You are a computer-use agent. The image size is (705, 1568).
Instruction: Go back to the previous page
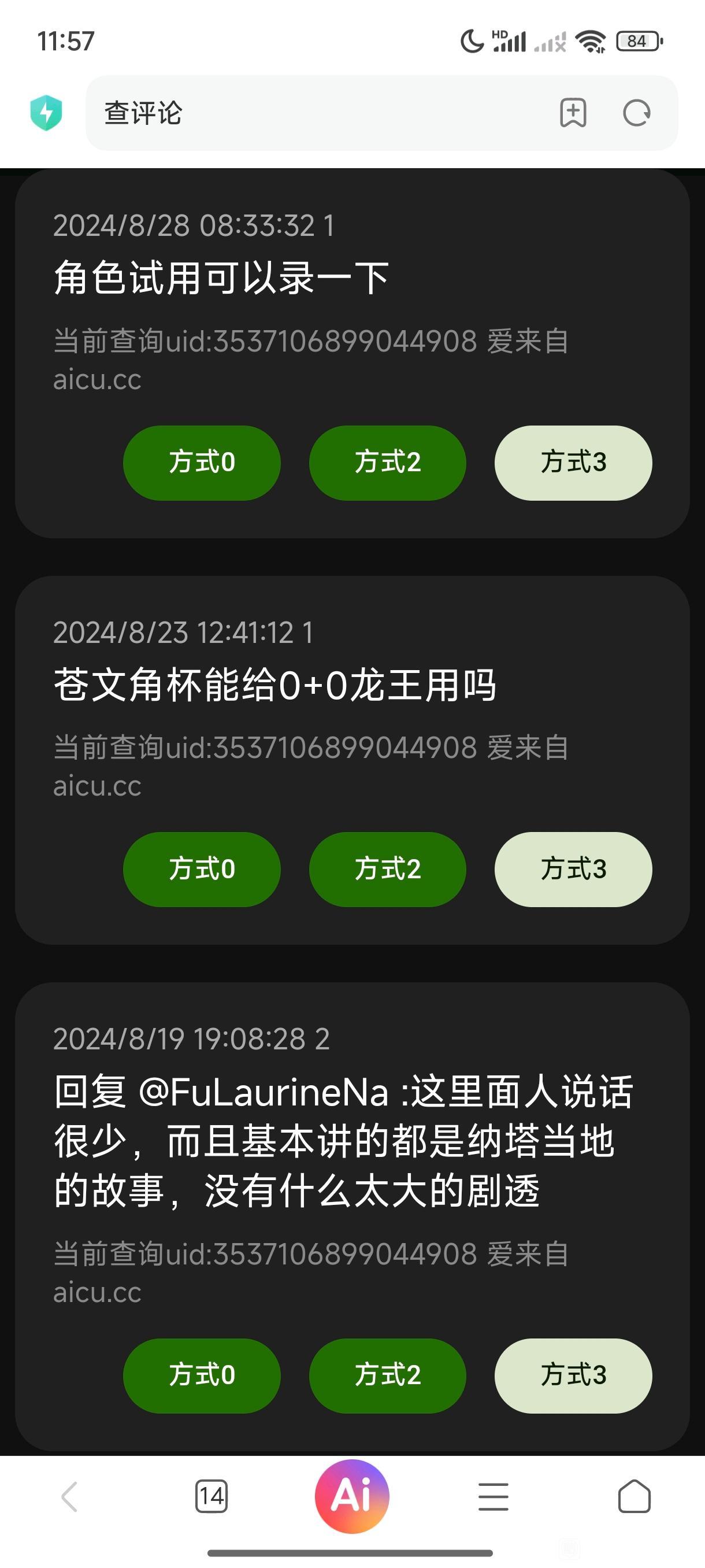(70, 1497)
